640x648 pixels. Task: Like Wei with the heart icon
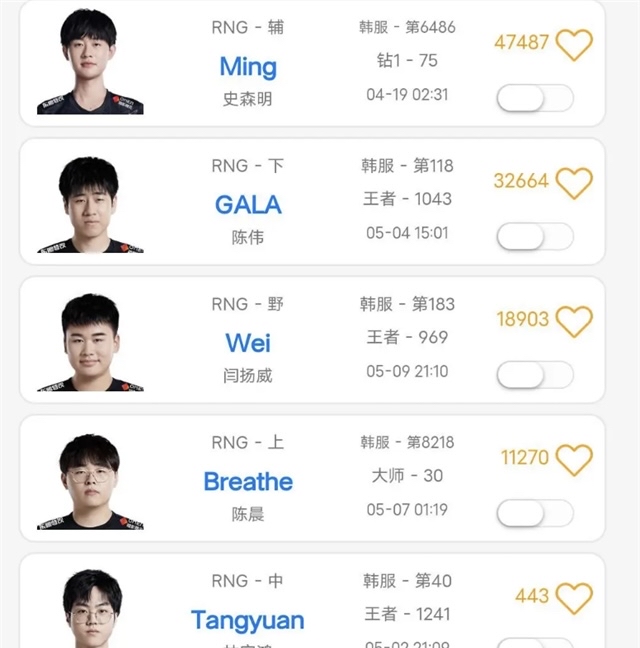pyautogui.click(x=574, y=320)
